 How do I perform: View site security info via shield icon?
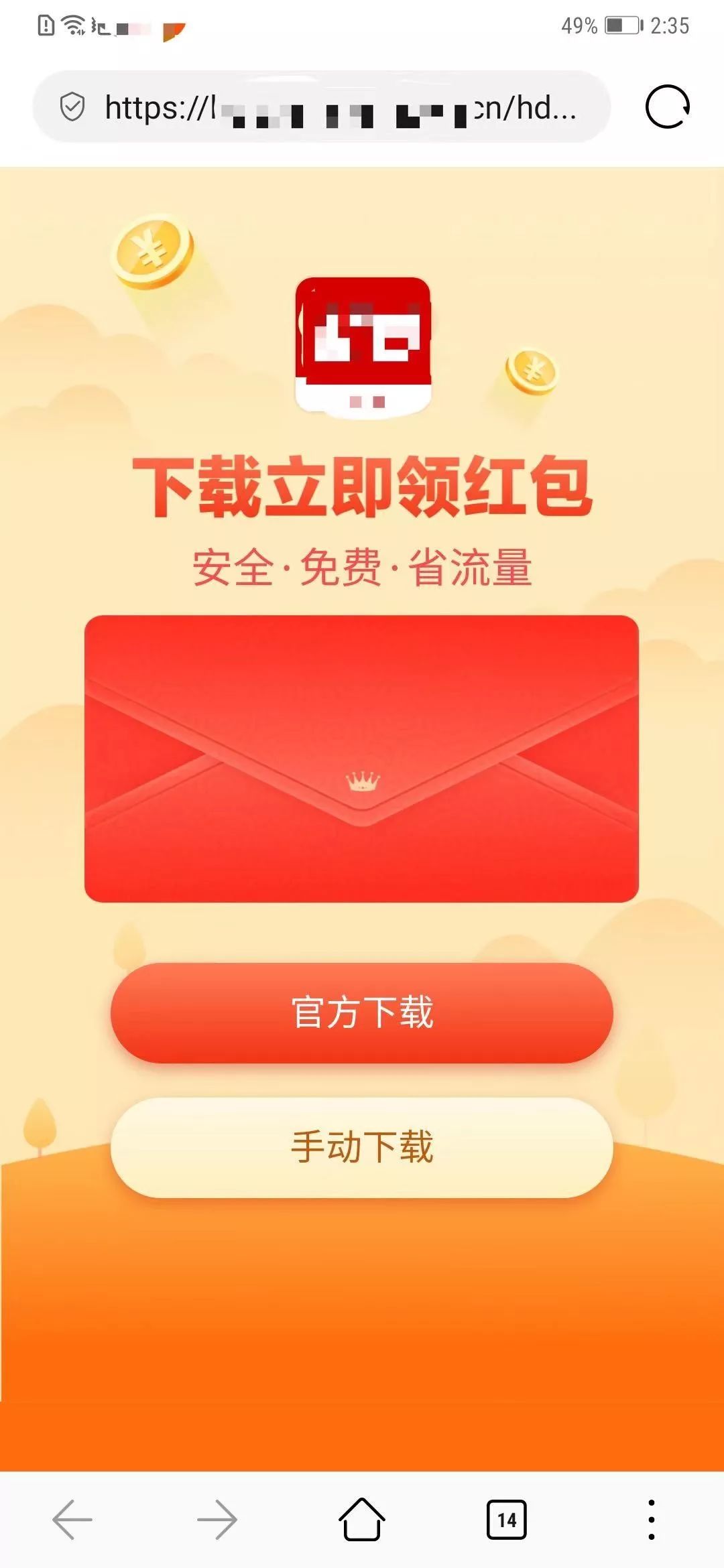point(72,107)
